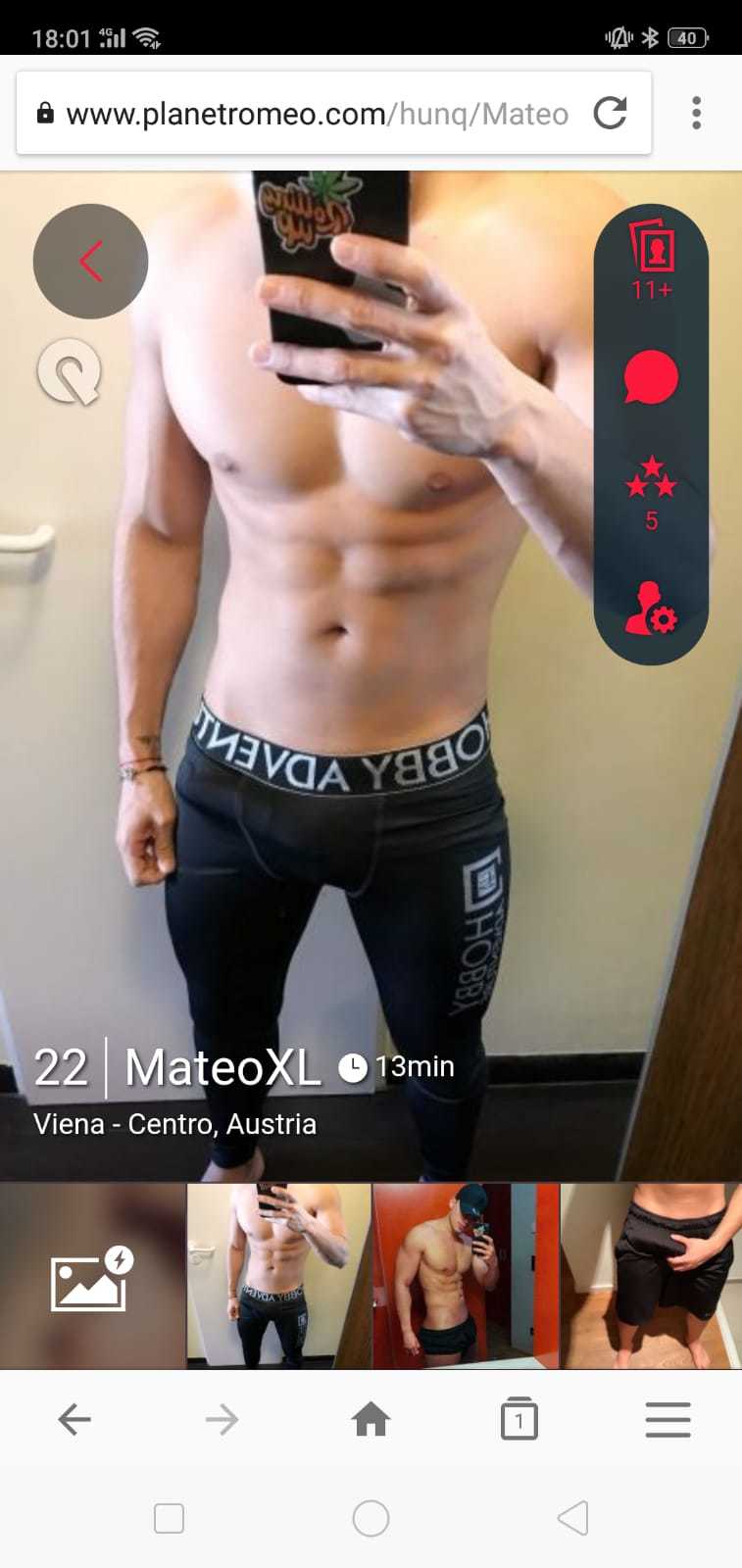Open the quick photo request tile
Image resolution: width=742 pixels, height=1568 pixels.
pos(92,1276)
